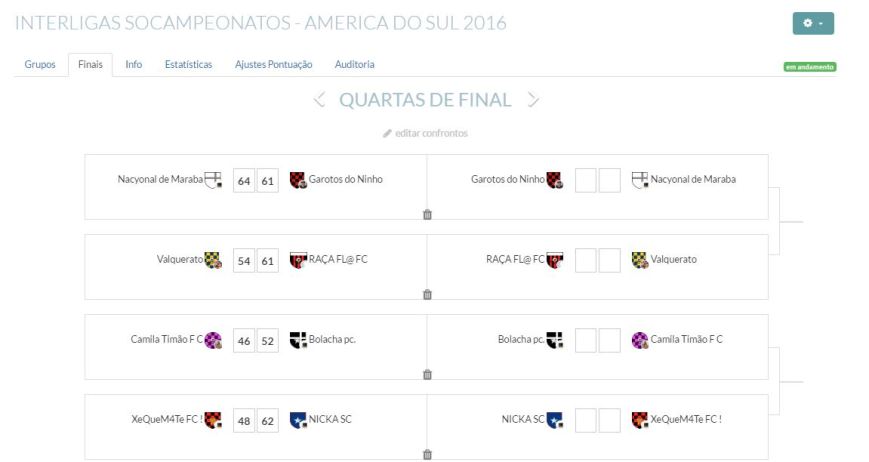Tap the editar confrontos link

(x=425, y=133)
